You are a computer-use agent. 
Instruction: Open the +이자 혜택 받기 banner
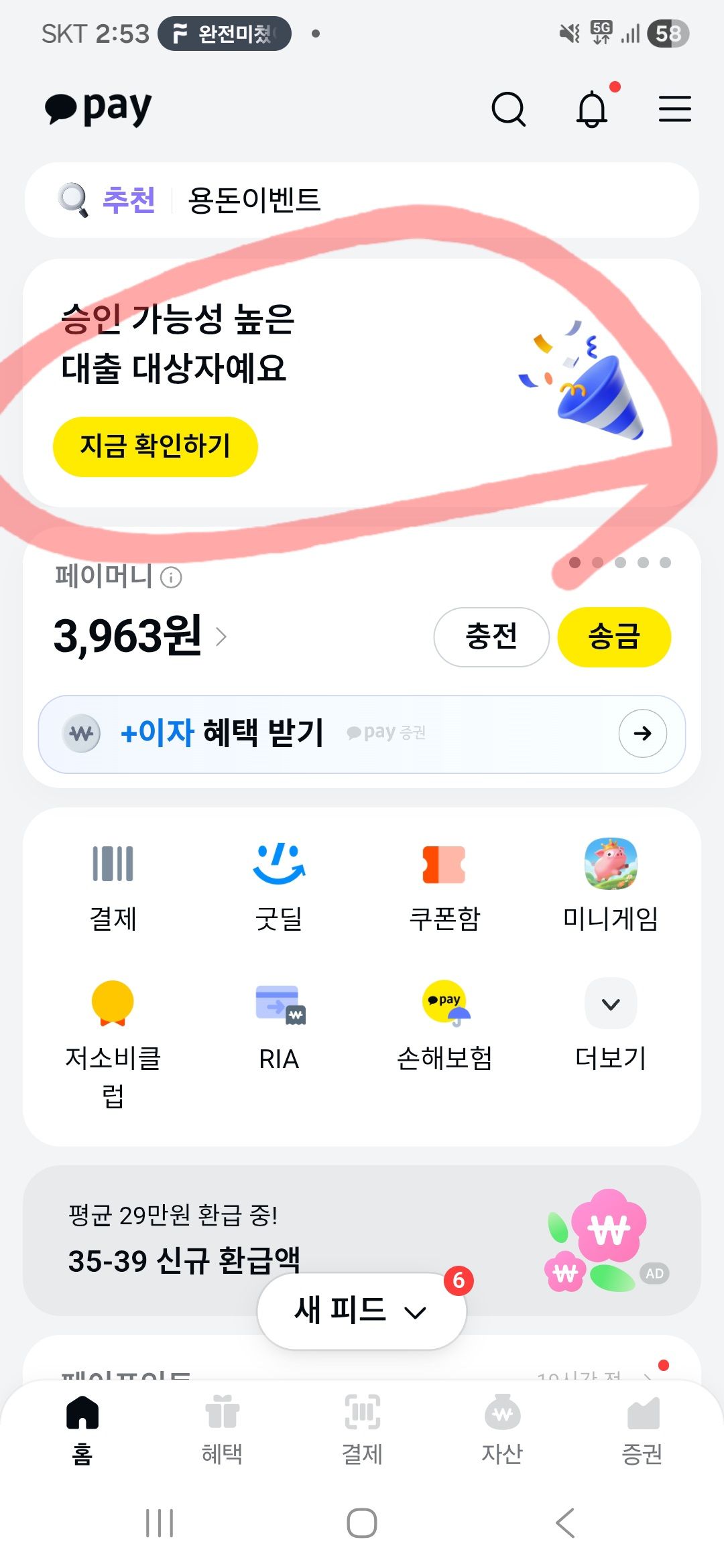coord(362,734)
